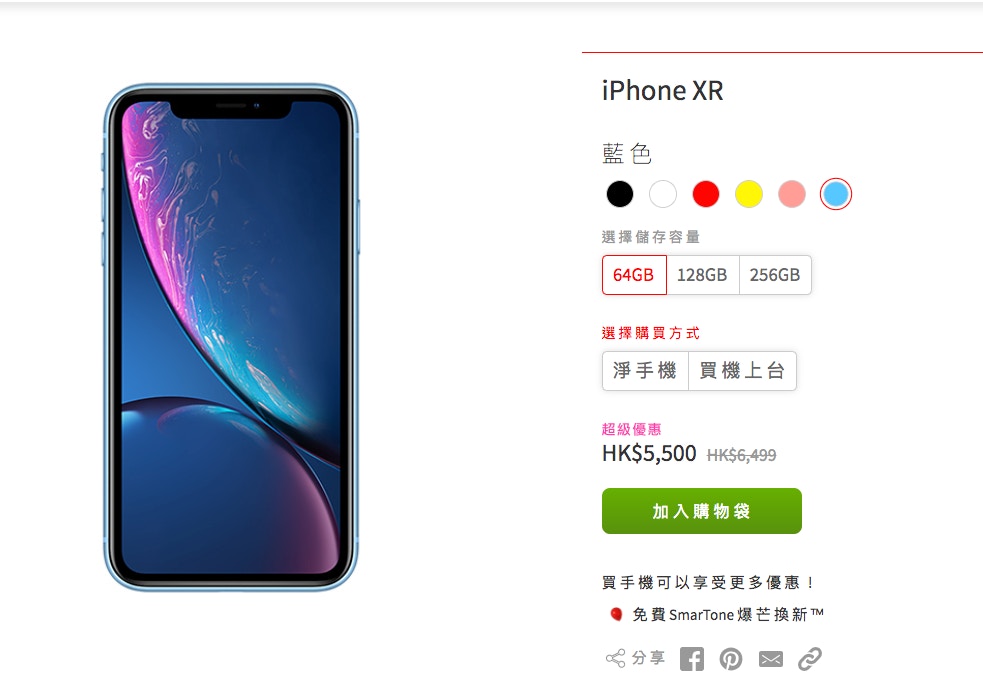Image resolution: width=983 pixels, height=689 pixels.
Task: Share this product on Facebook
Action: point(692,658)
